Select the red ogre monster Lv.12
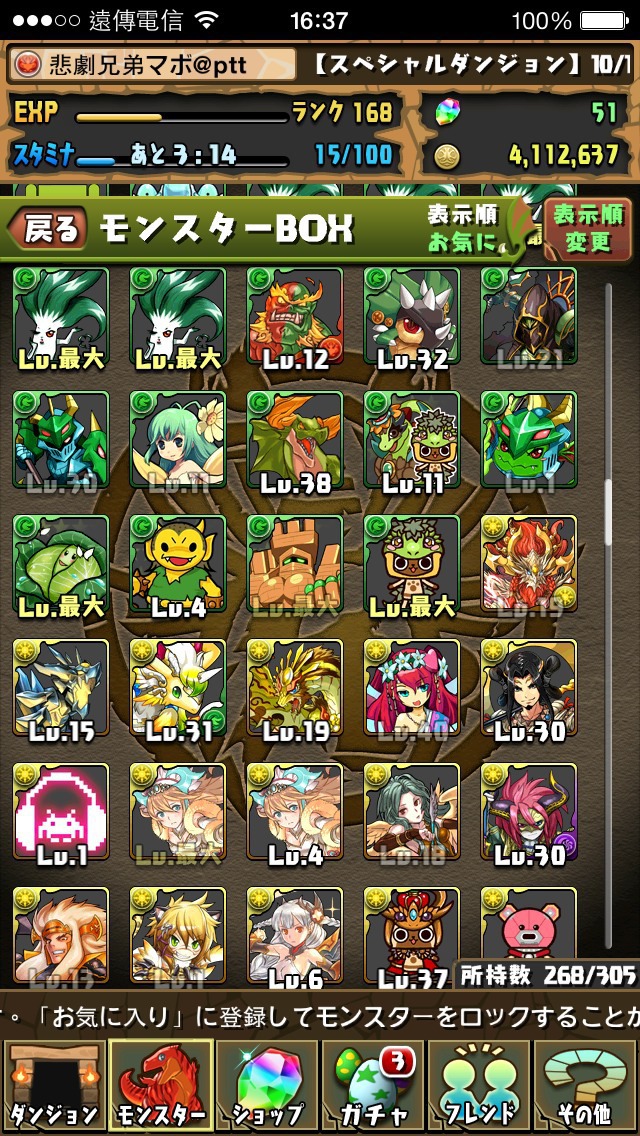Viewport: 640px width, 1136px height. click(x=295, y=315)
